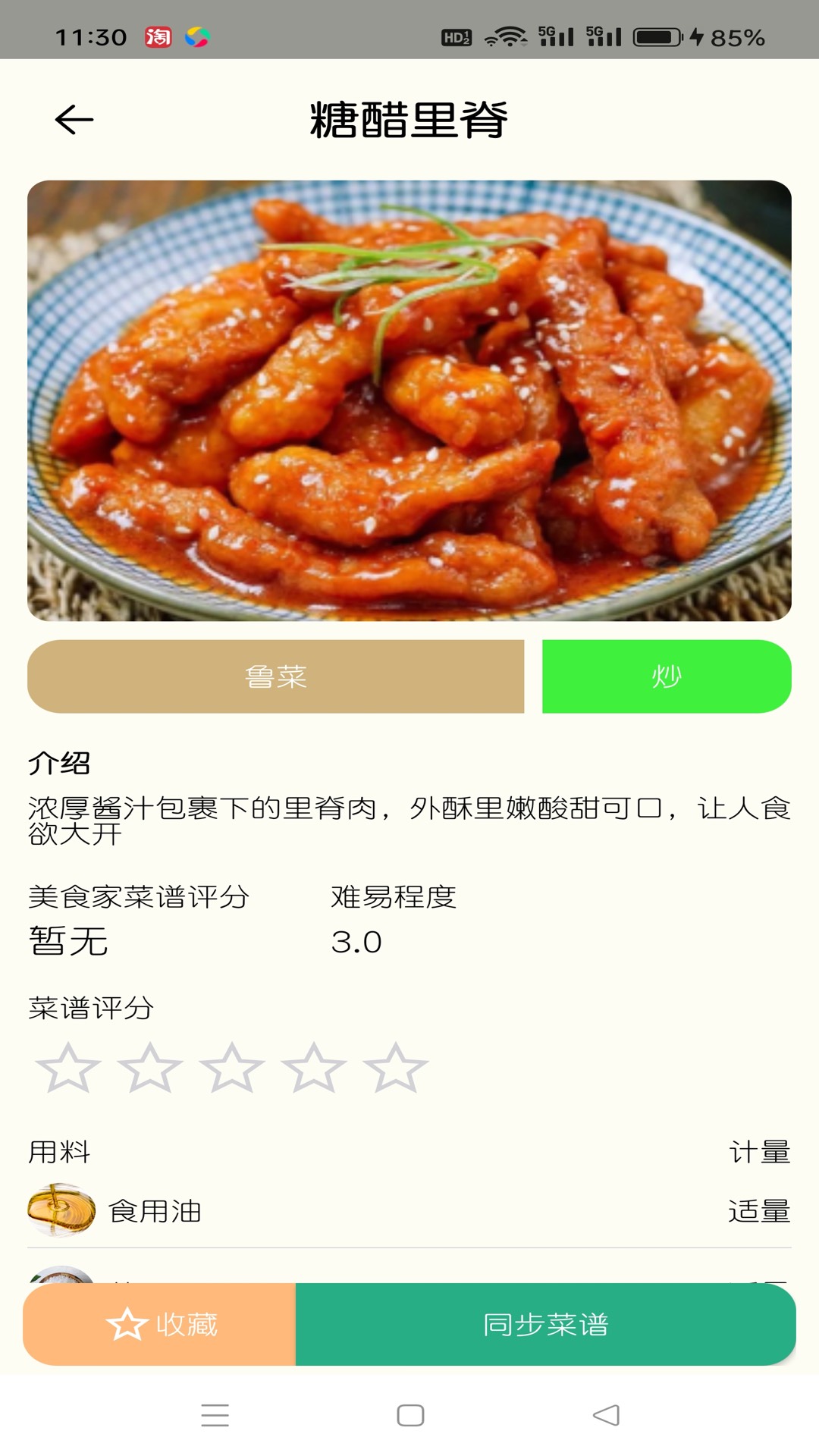Select the 炒 cooking method tag
The width and height of the screenshot is (819, 1456).
[x=666, y=676]
